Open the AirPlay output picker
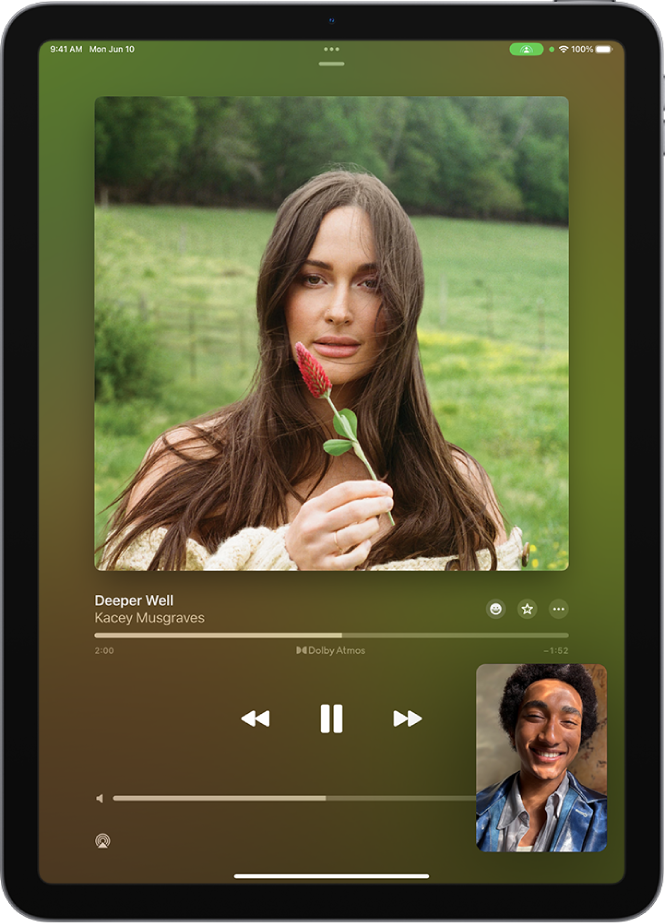Viewport: 666px width, 924px height. coord(102,841)
